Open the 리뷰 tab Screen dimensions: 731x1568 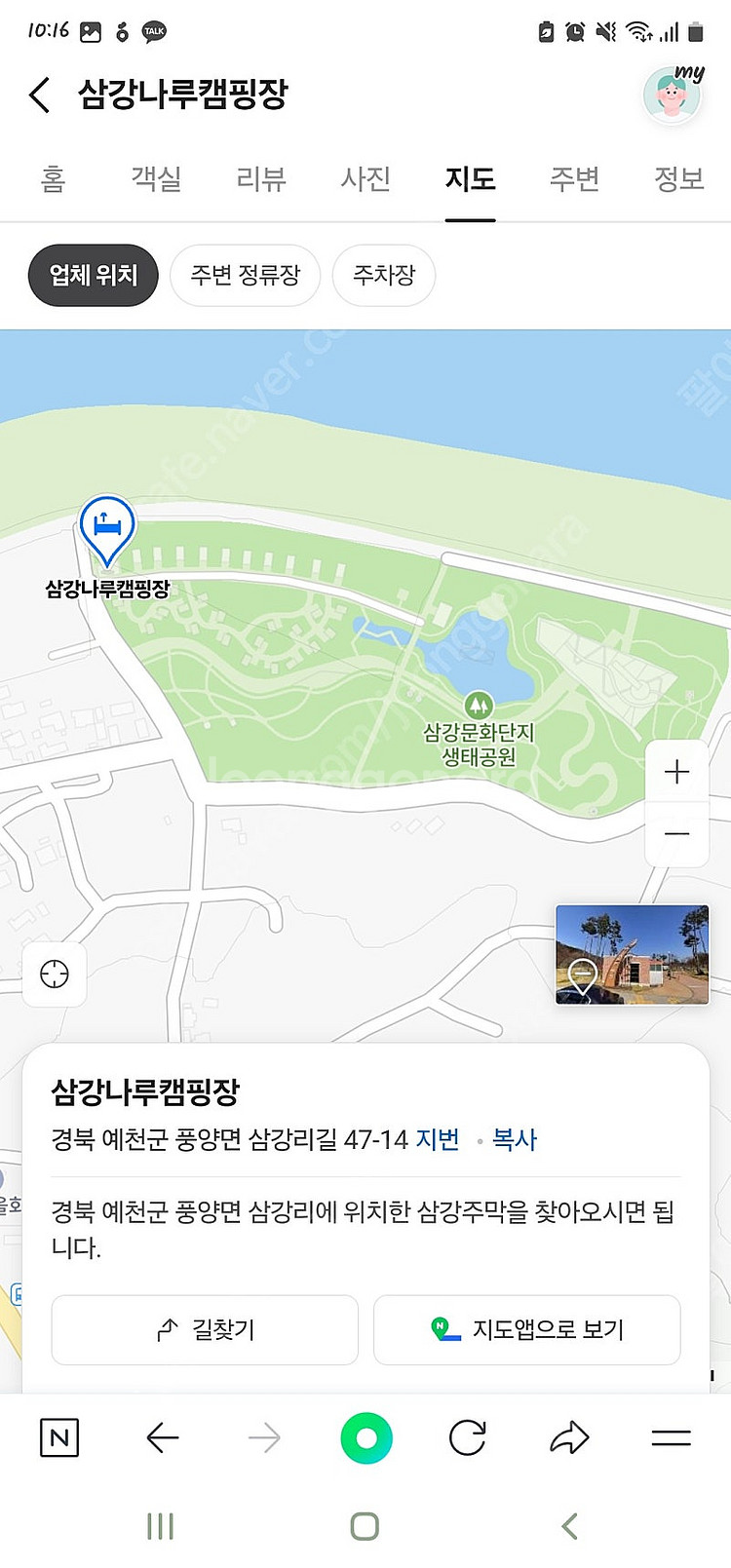261,179
